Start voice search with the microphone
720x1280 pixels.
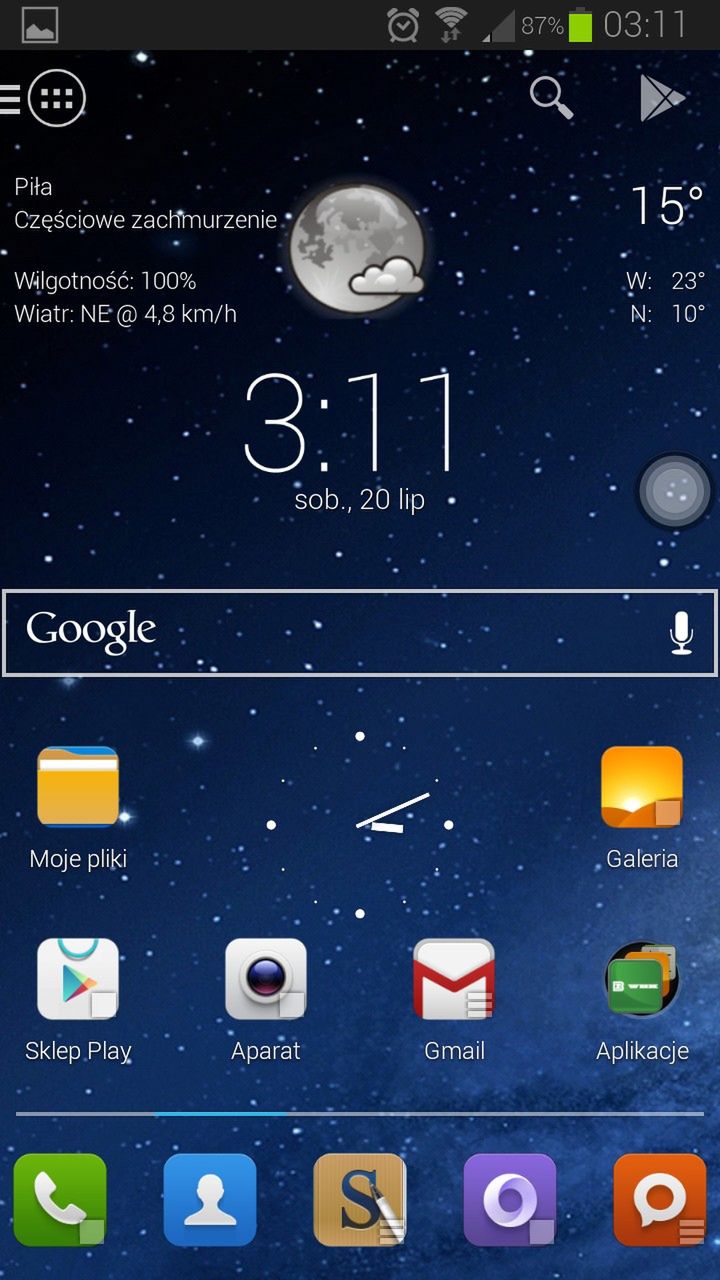[x=681, y=633]
